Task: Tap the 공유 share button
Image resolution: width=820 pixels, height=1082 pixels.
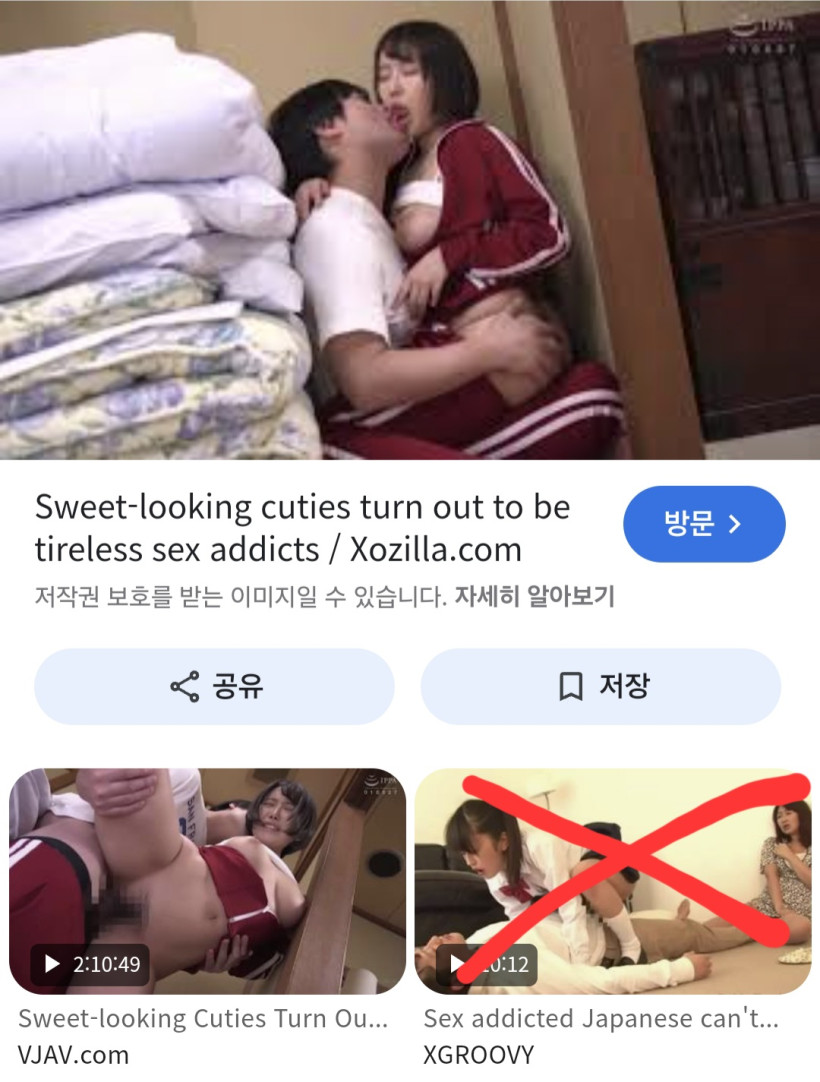Action: (214, 686)
